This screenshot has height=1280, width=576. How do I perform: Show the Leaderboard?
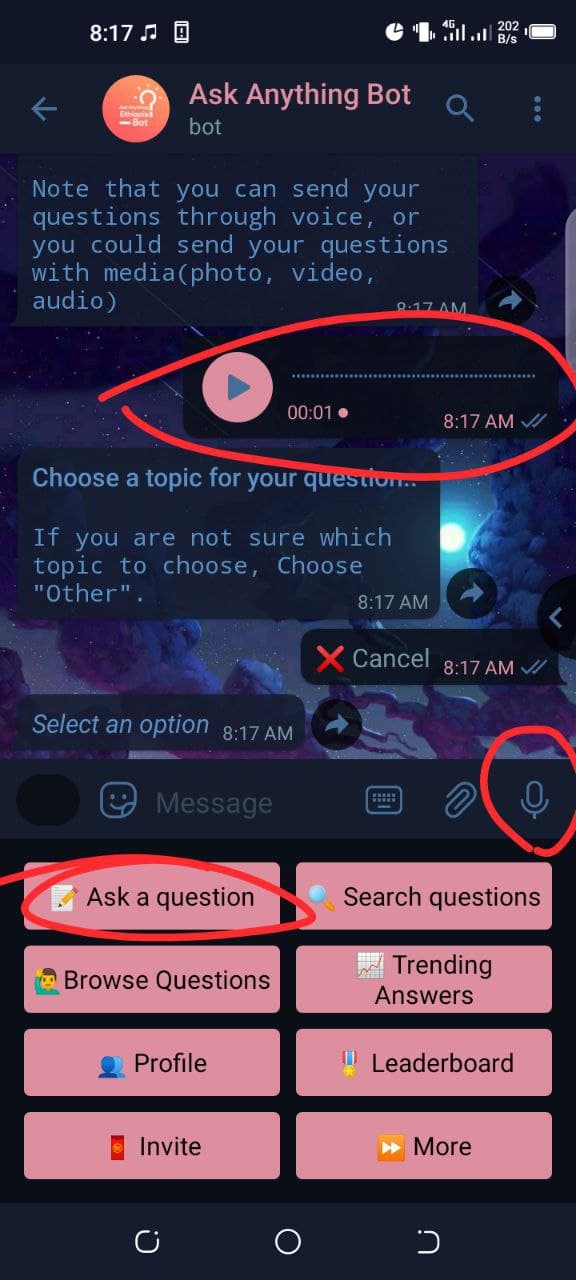[424, 1063]
